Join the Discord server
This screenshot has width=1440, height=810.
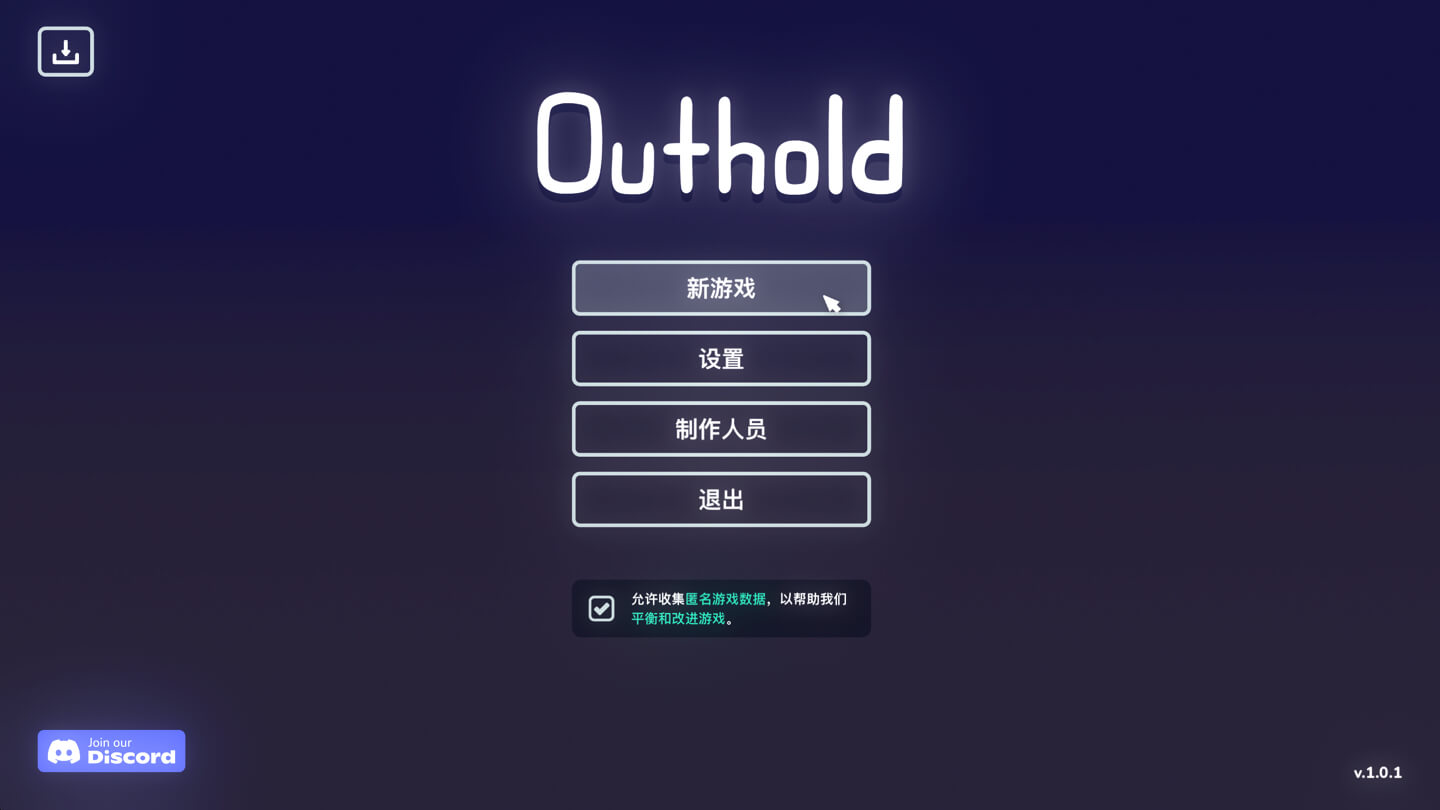[111, 751]
